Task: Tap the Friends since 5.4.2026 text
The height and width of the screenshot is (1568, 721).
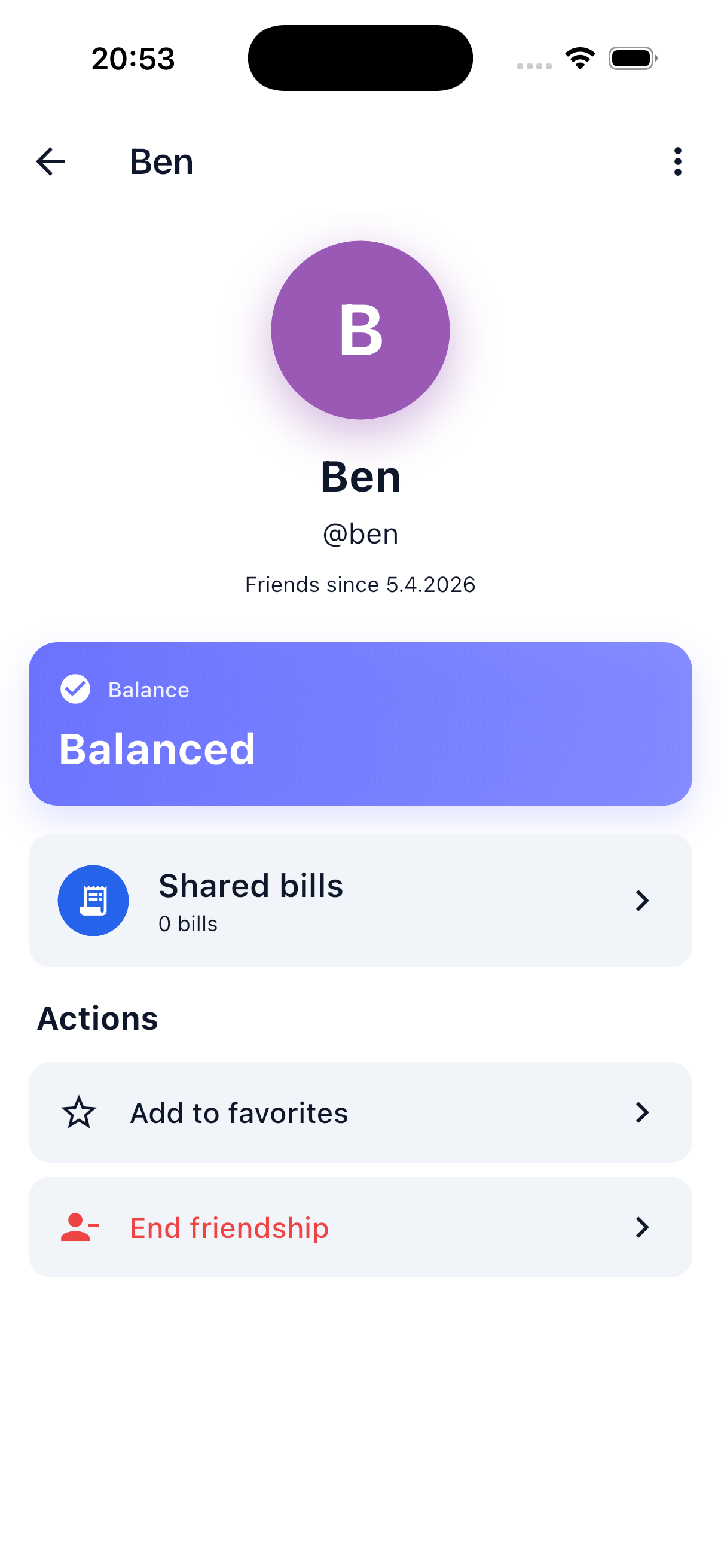Action: tap(360, 584)
